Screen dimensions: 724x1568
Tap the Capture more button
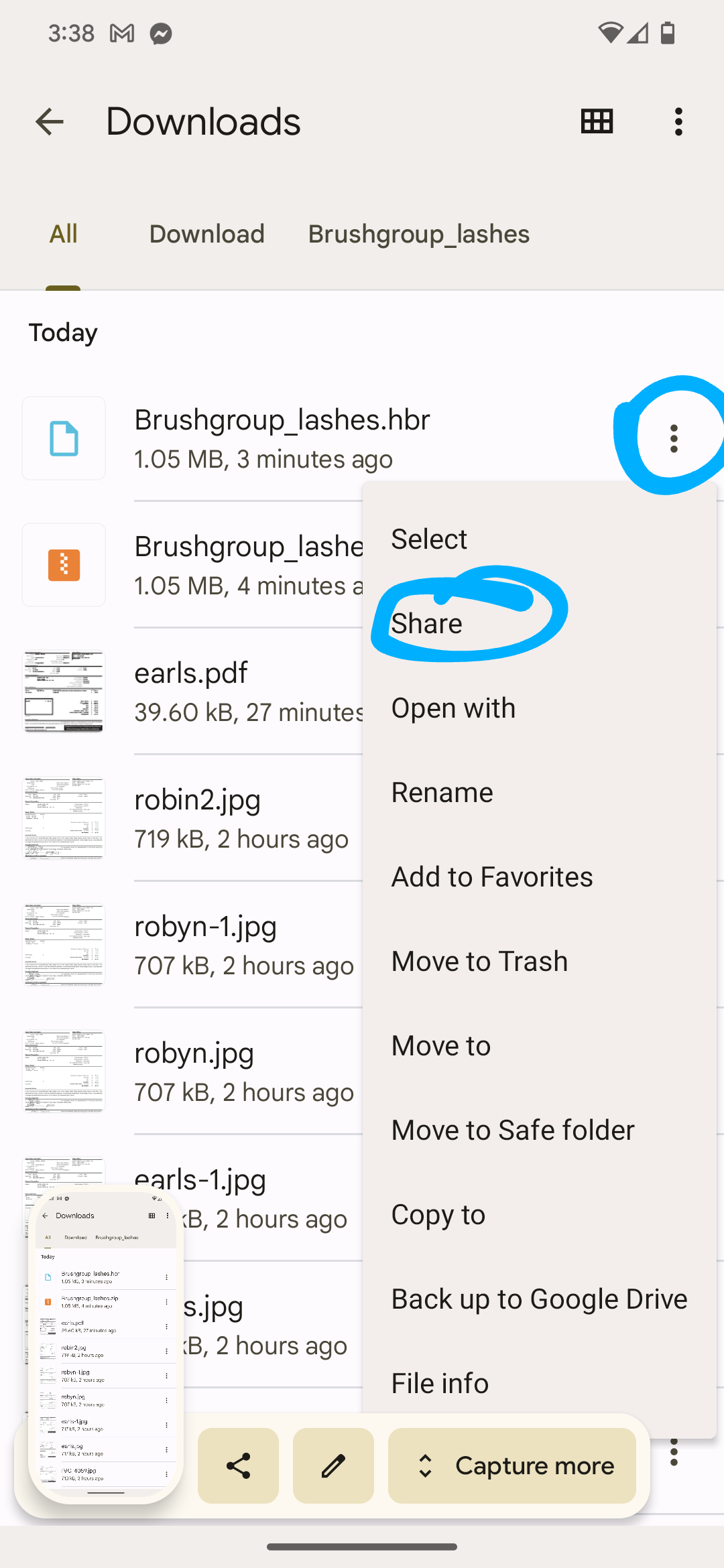512,1466
